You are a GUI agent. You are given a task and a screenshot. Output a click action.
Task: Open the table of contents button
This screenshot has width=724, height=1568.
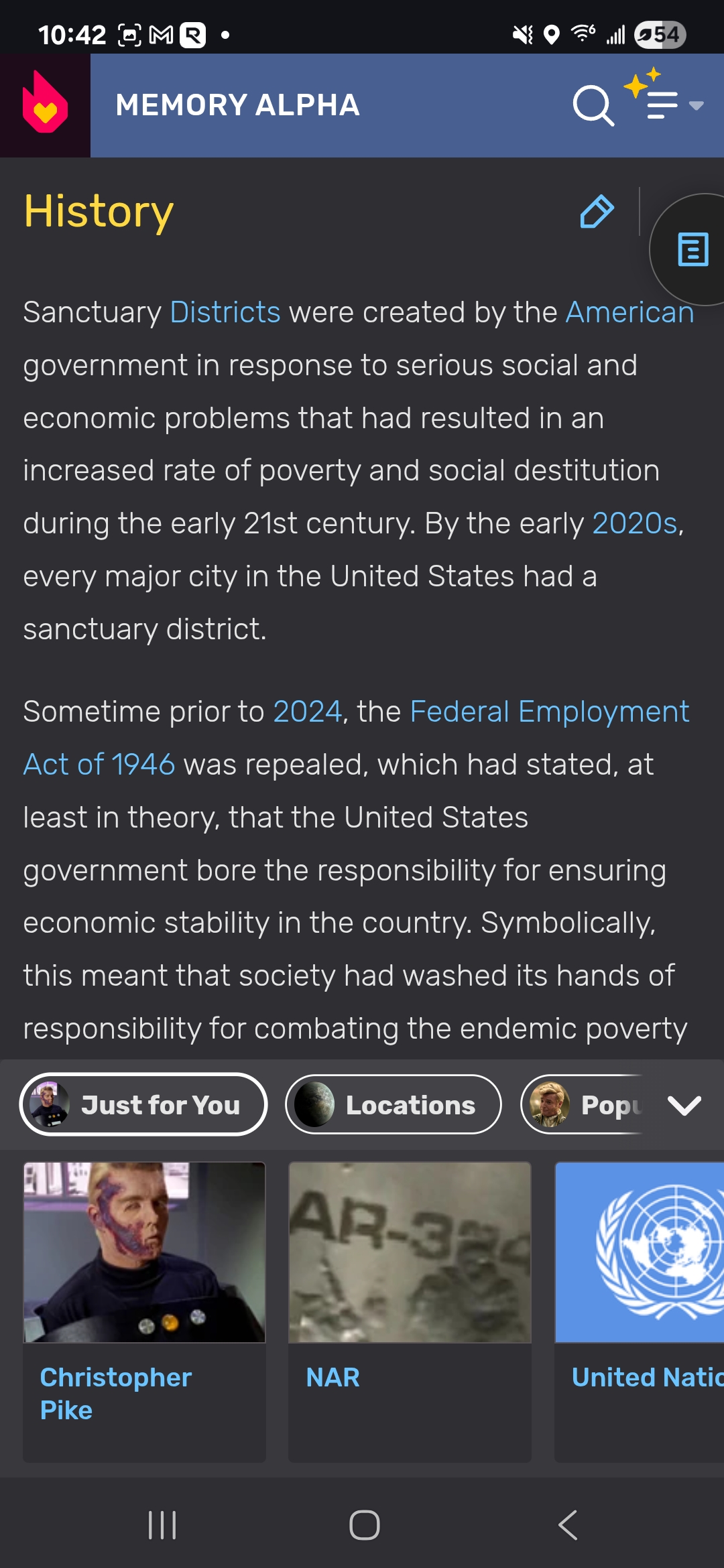[x=692, y=249]
